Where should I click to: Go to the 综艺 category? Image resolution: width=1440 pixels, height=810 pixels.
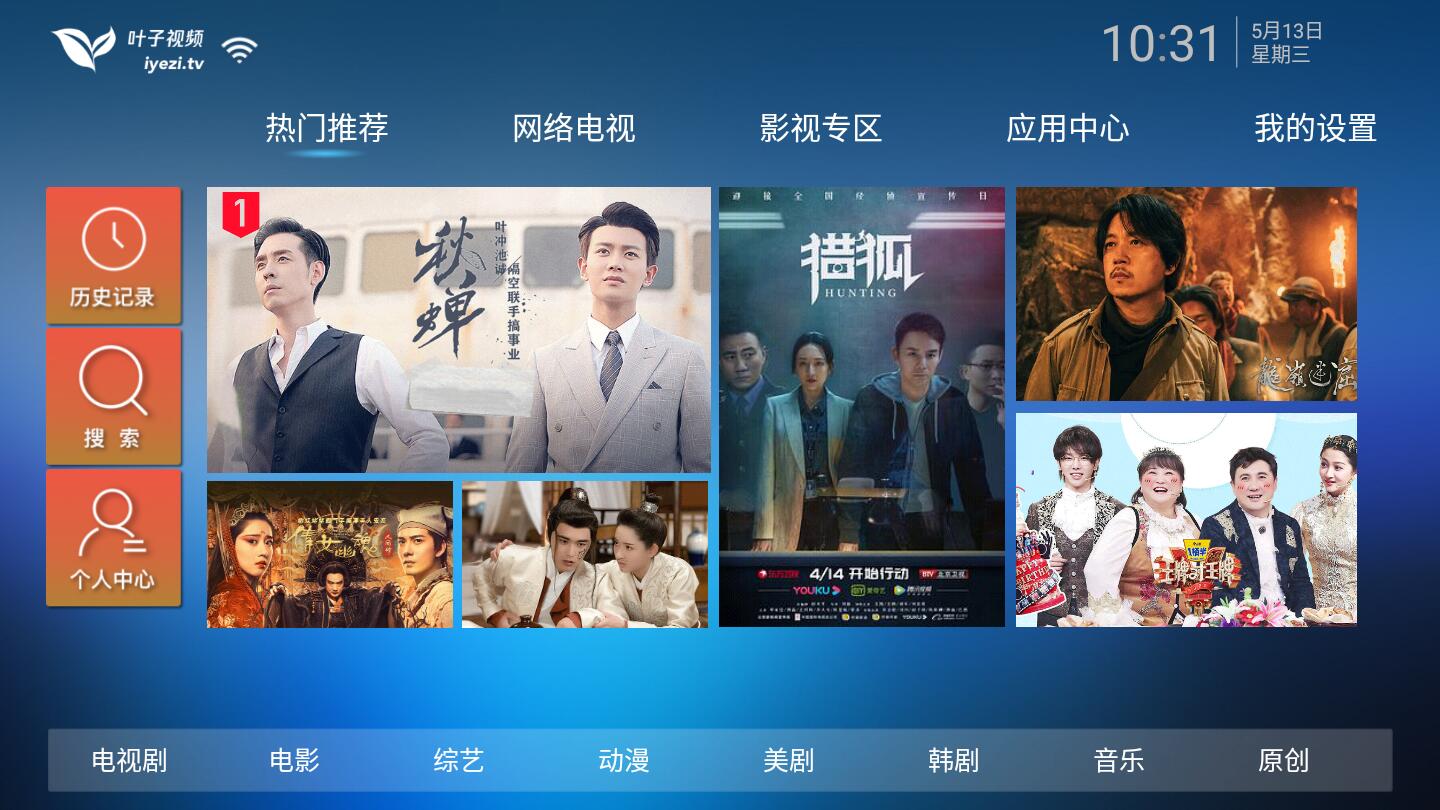(x=459, y=760)
